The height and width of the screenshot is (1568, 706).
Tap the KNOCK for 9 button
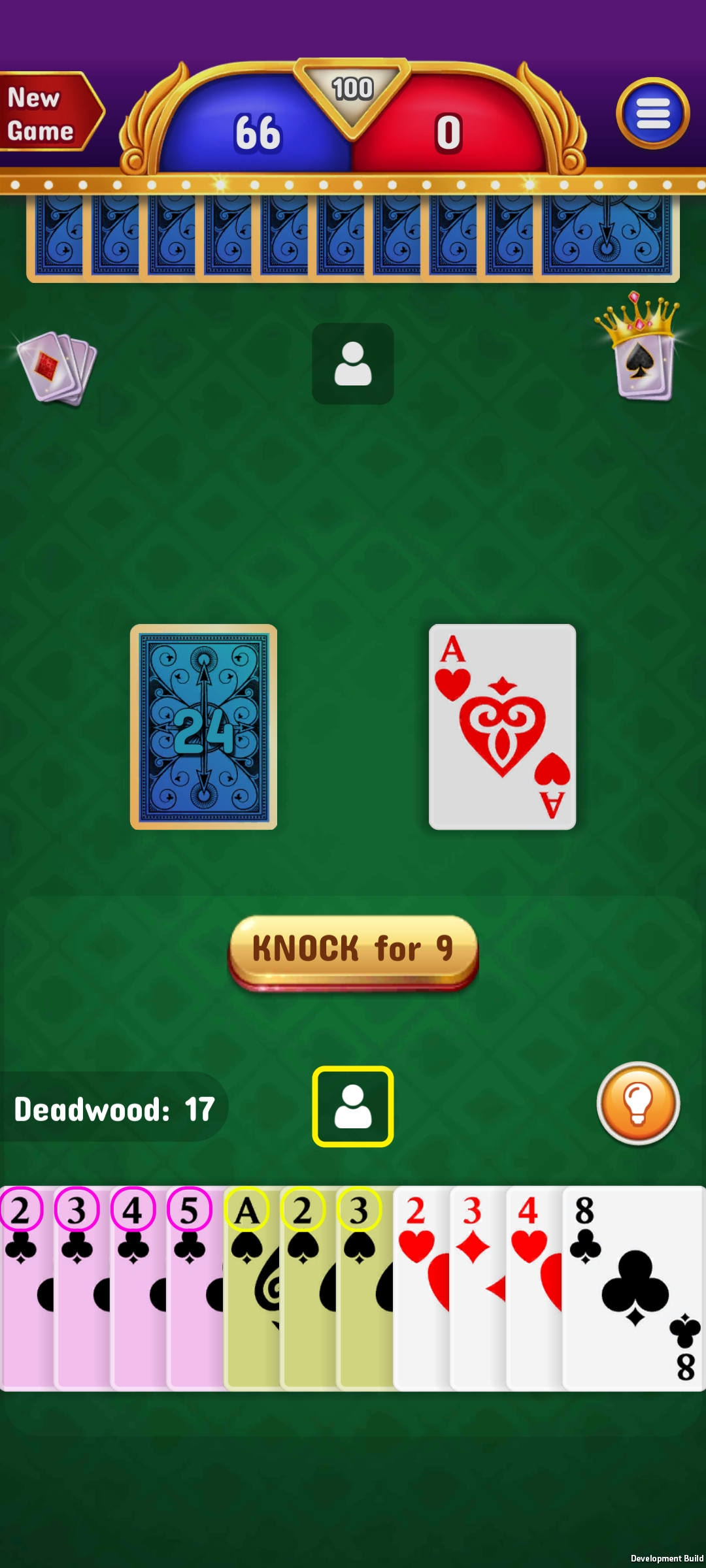353,951
